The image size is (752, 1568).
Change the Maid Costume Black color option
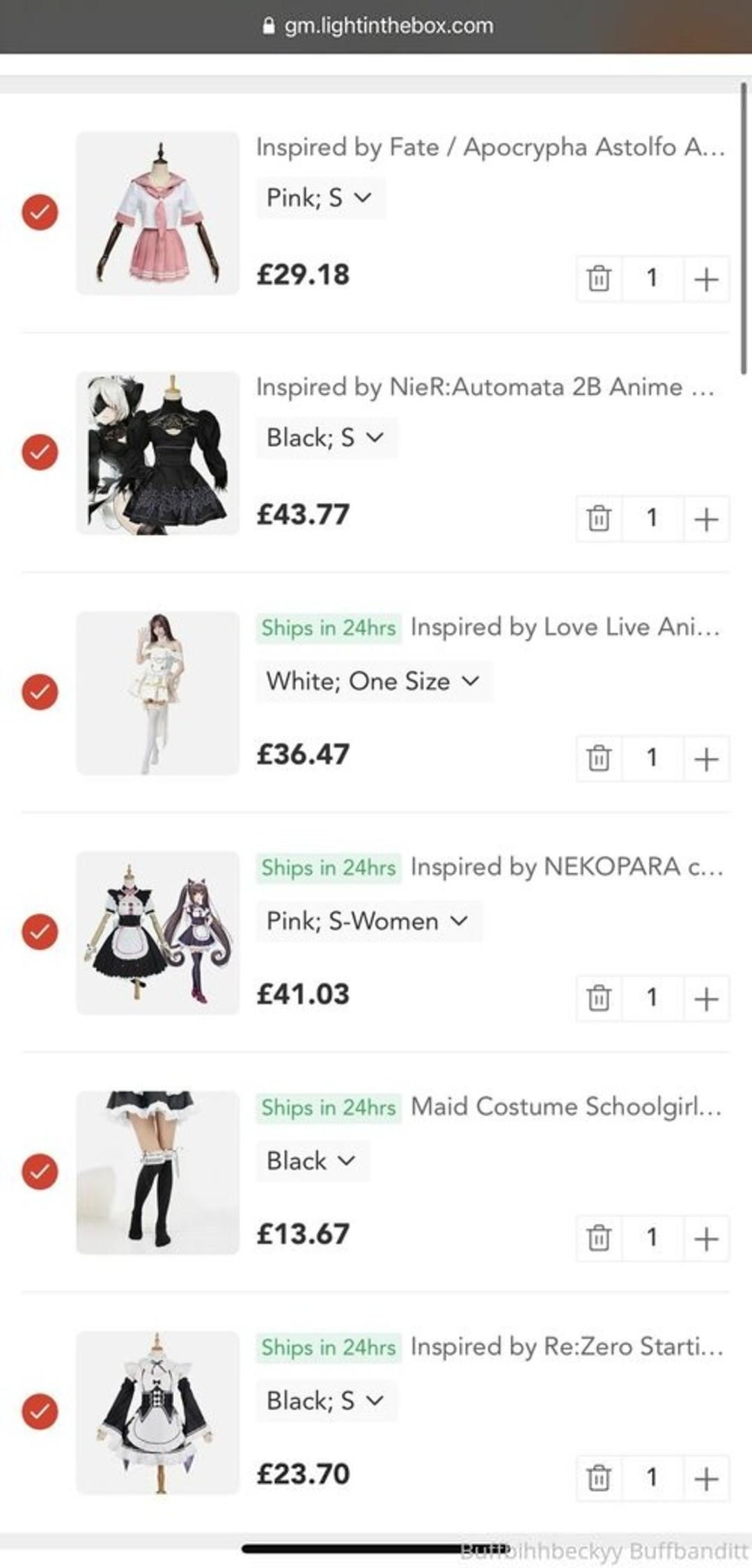click(311, 1161)
